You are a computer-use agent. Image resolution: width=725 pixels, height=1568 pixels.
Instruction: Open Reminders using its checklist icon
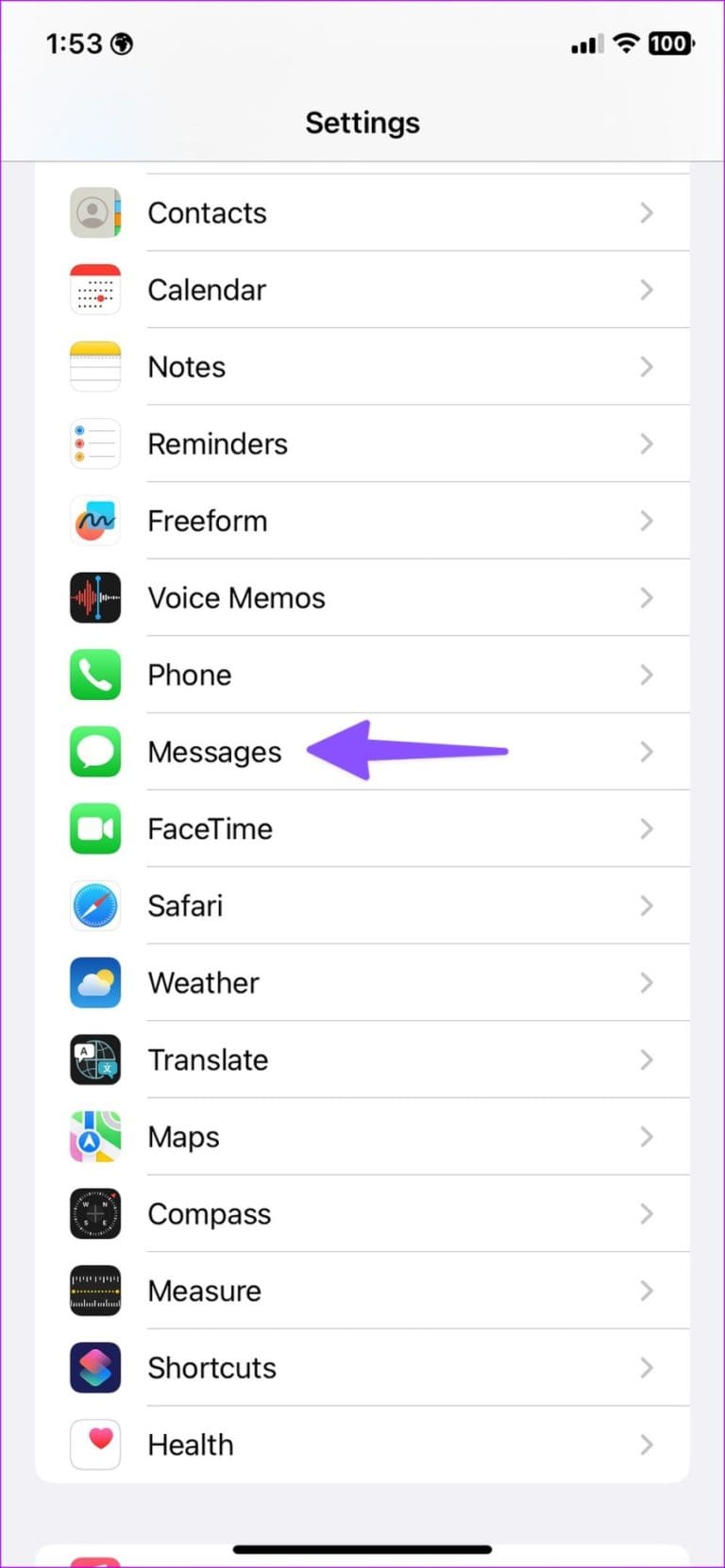tap(94, 443)
